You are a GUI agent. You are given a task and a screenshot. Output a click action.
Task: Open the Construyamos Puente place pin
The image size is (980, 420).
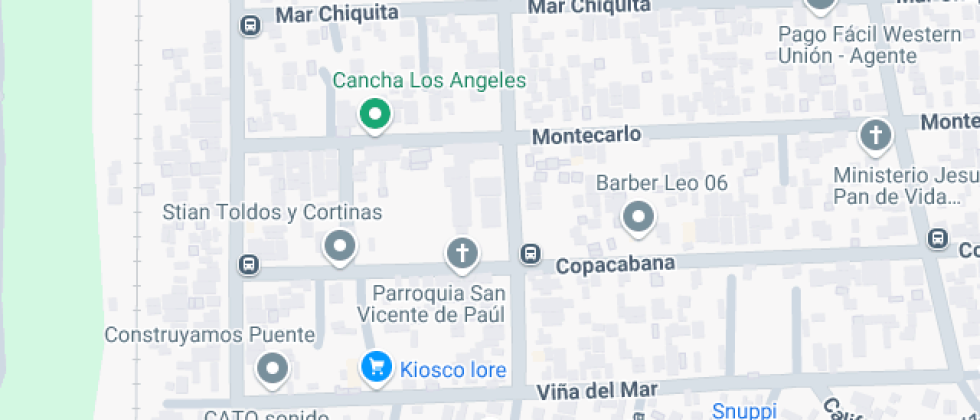click(x=273, y=370)
